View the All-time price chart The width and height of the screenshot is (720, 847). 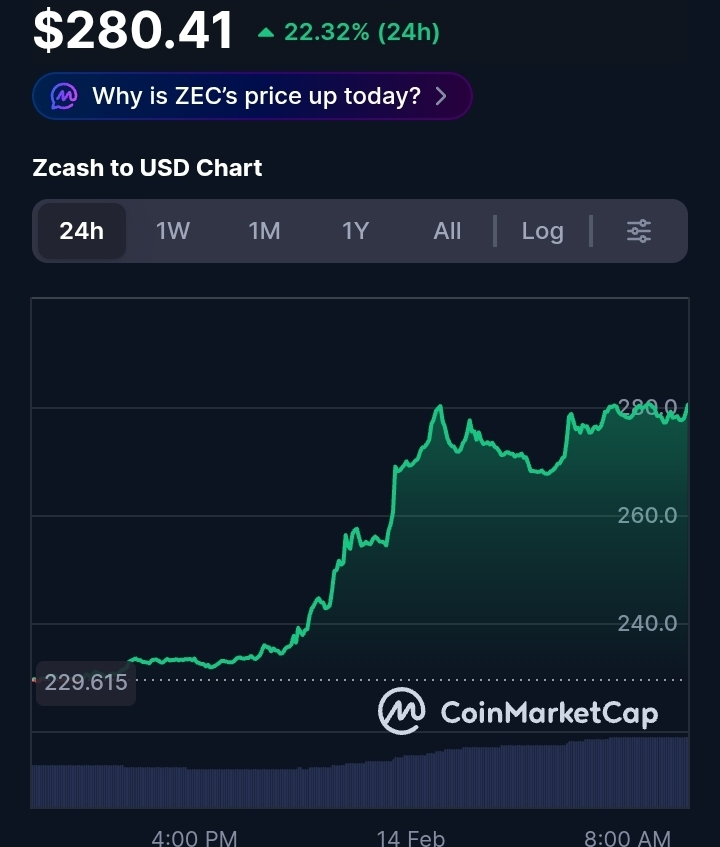coord(447,231)
